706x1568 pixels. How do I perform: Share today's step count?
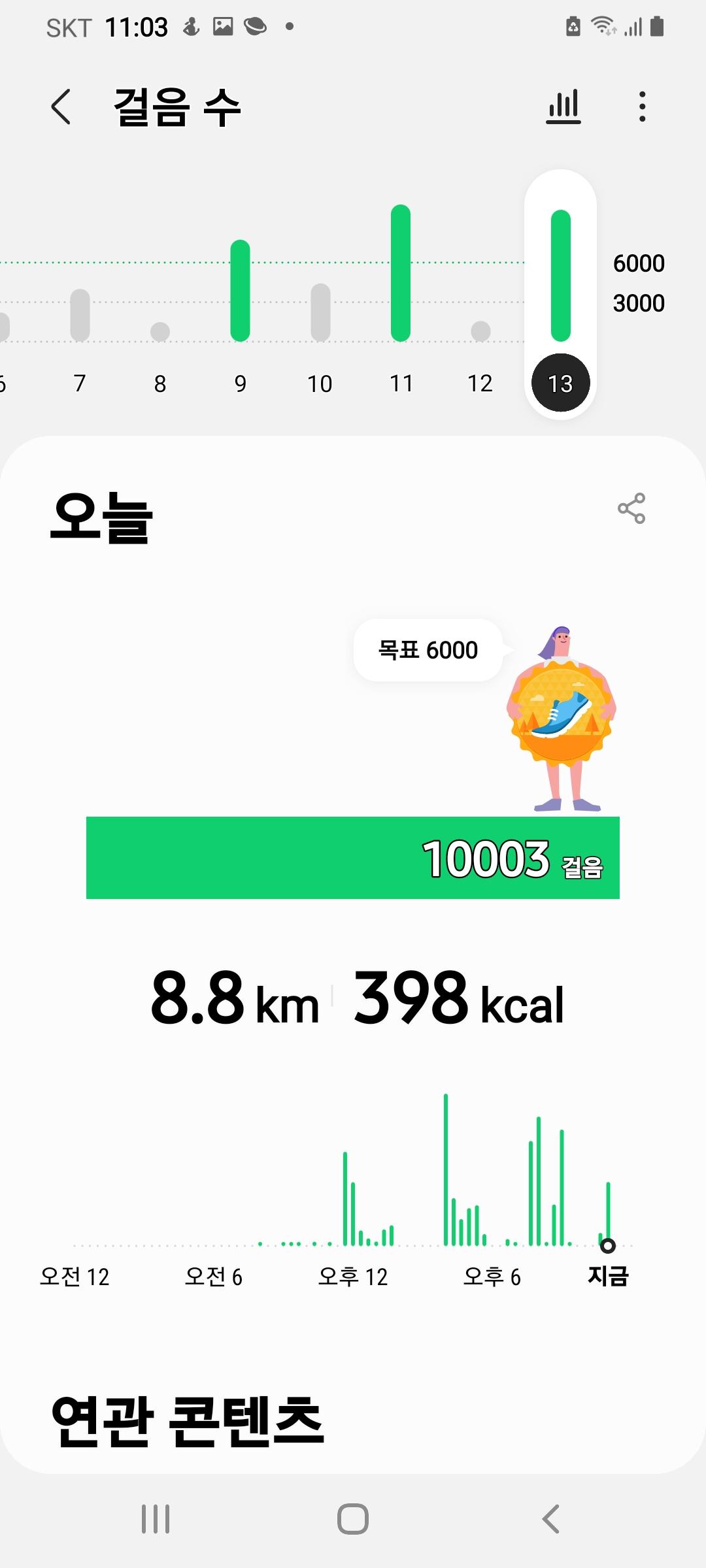click(631, 508)
